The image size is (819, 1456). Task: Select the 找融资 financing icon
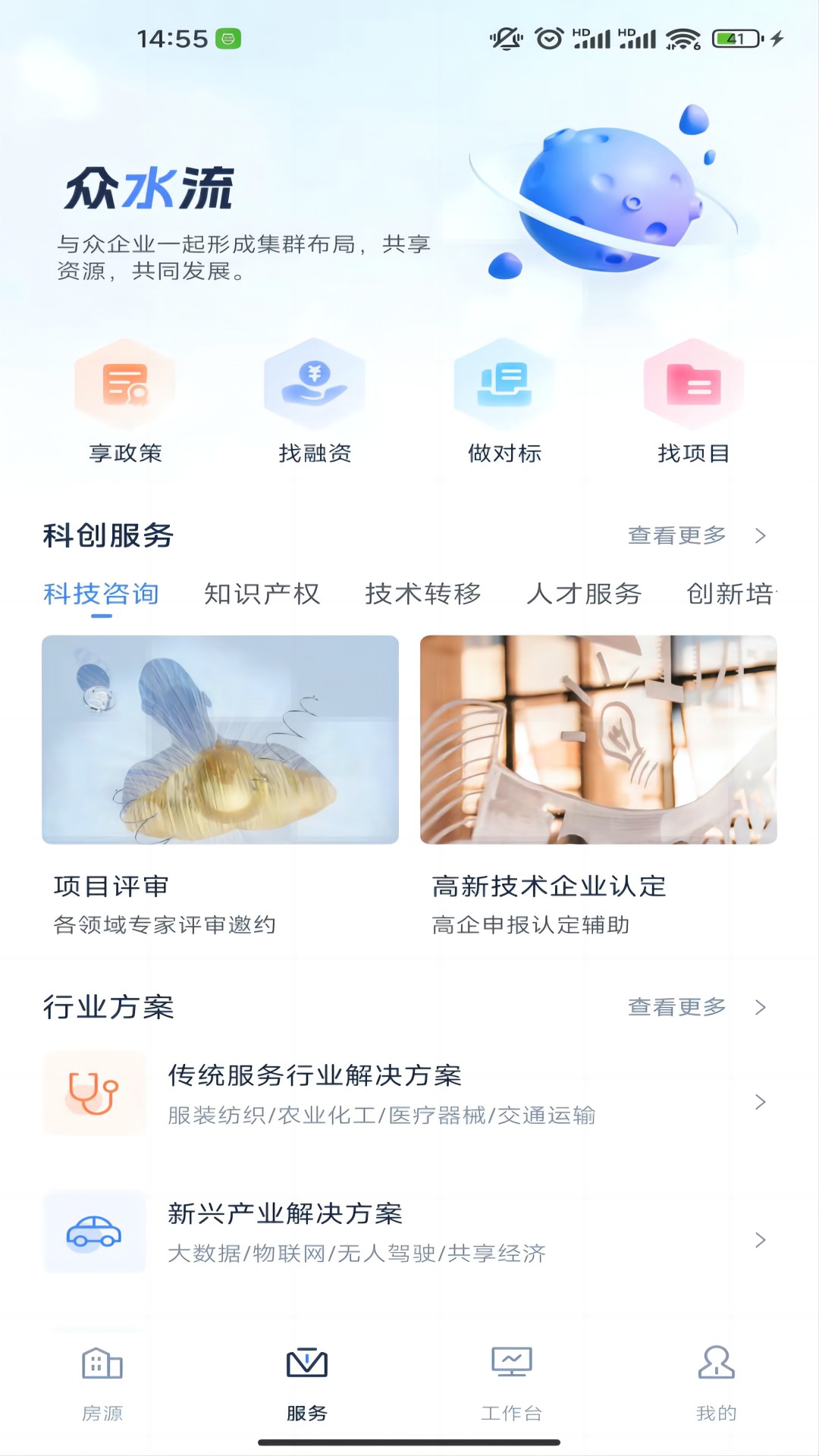(x=314, y=387)
